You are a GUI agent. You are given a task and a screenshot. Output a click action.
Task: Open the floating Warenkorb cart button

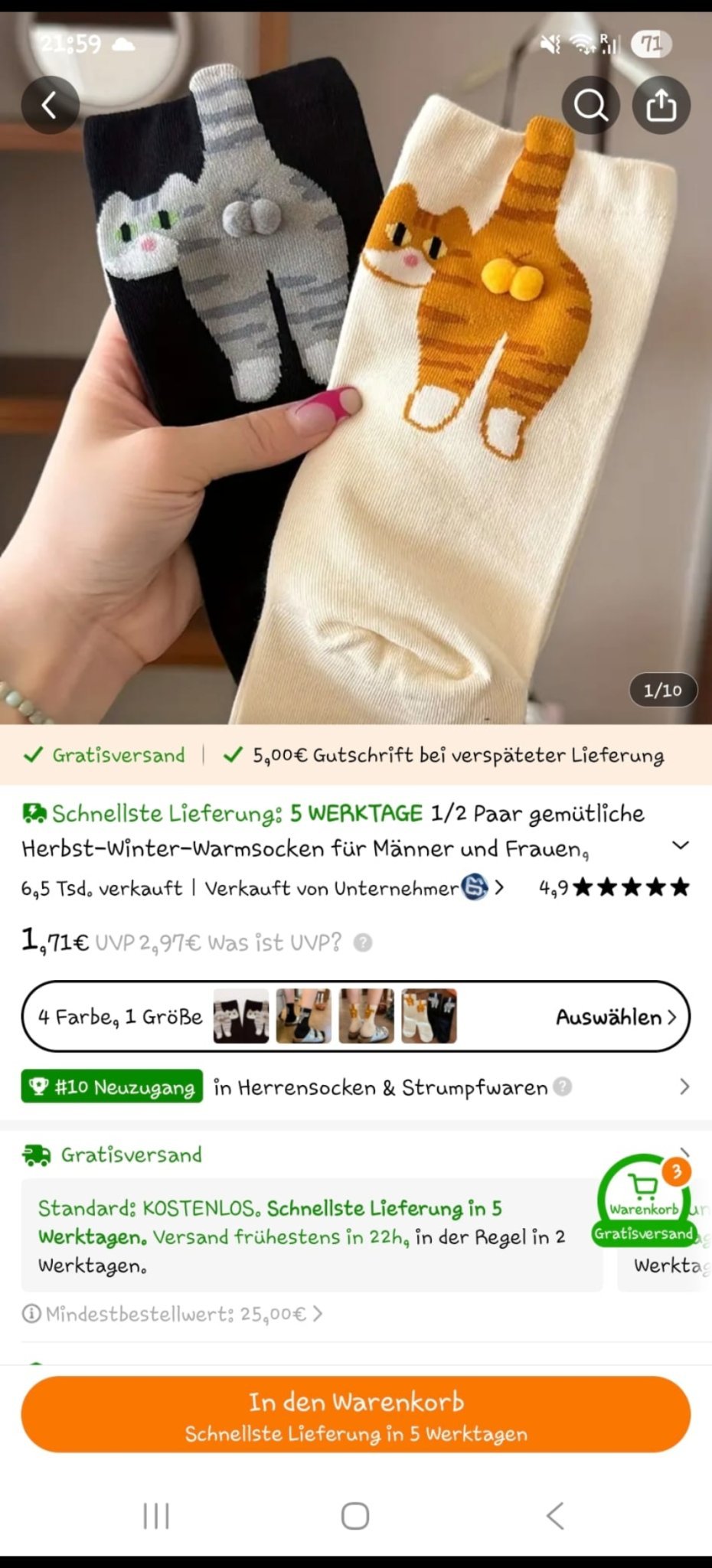645,1200
